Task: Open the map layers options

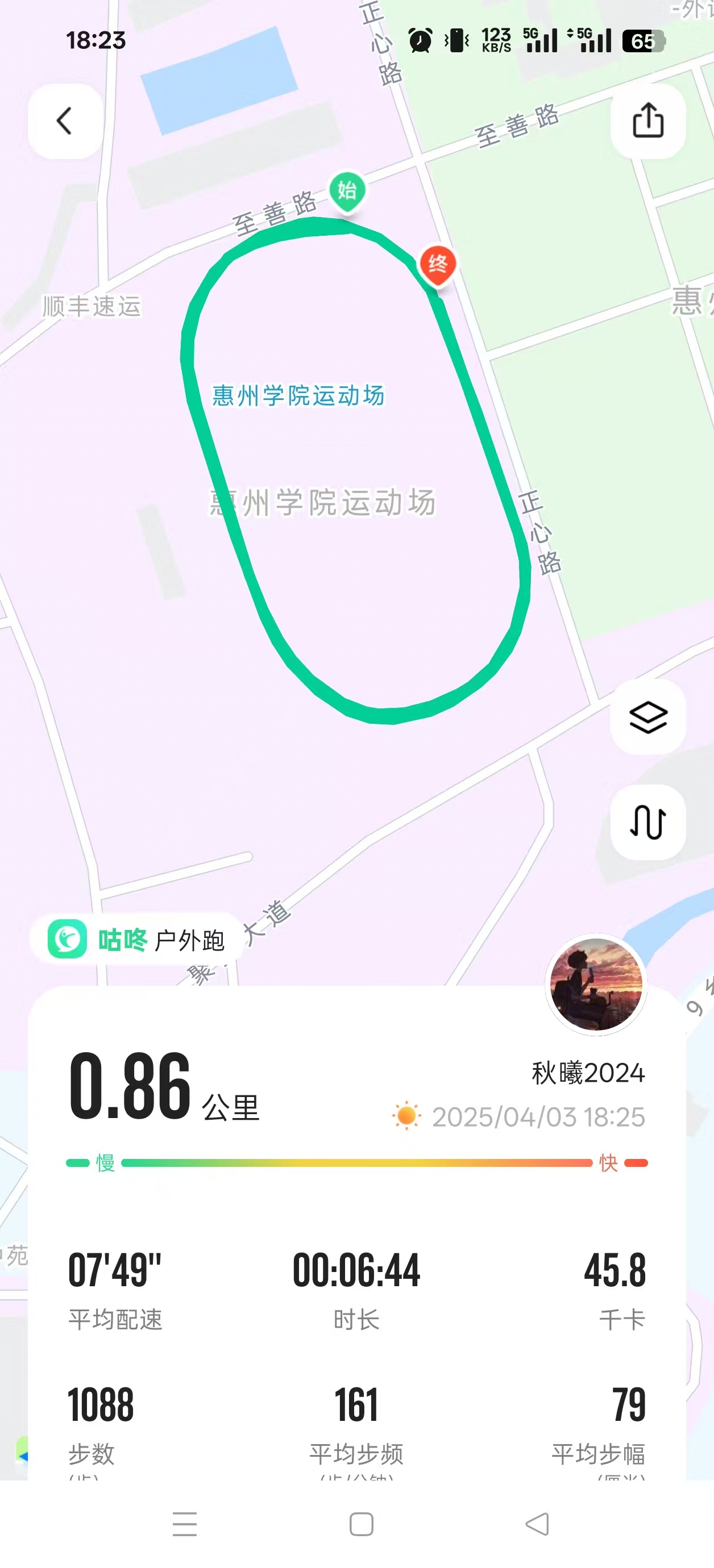Action: (x=647, y=717)
